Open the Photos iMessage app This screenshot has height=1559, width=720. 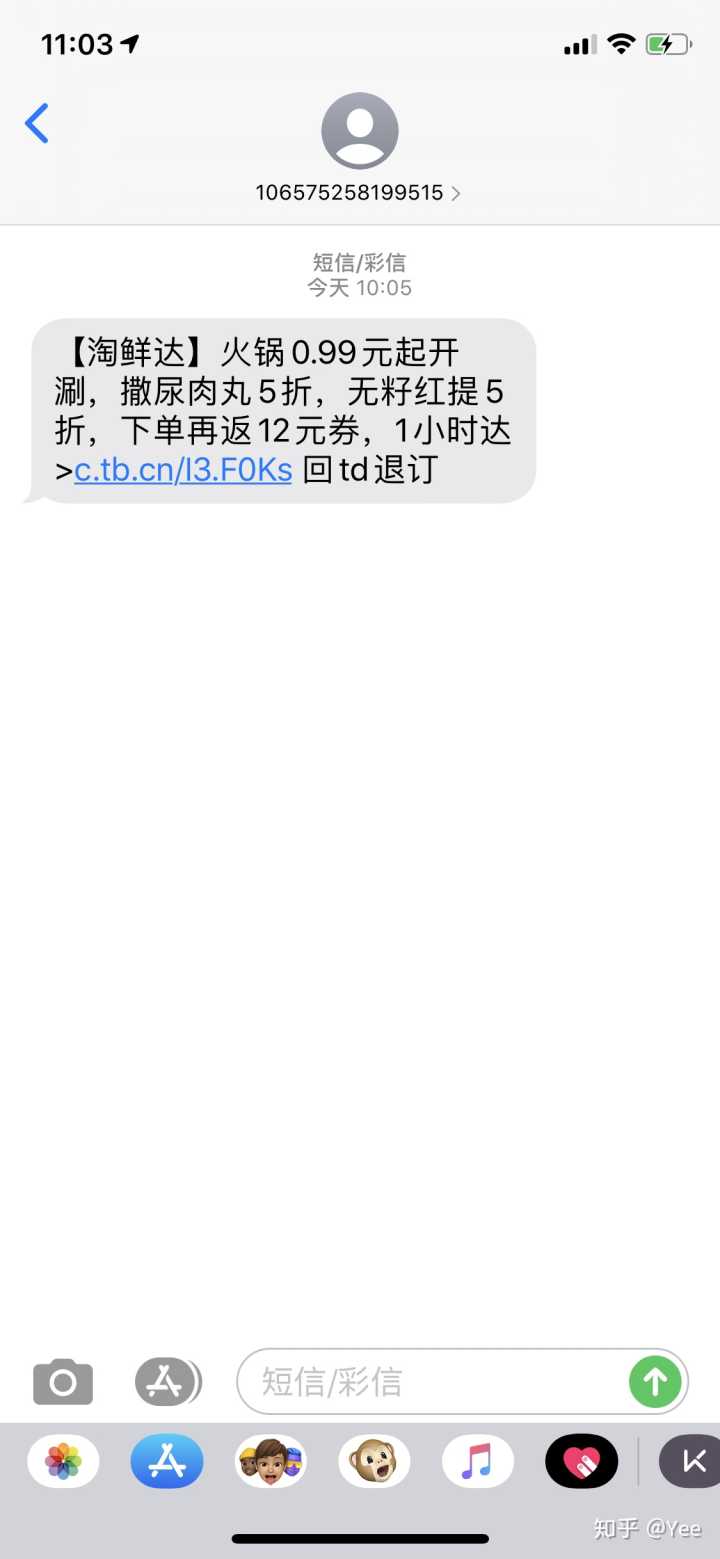pos(63,1461)
